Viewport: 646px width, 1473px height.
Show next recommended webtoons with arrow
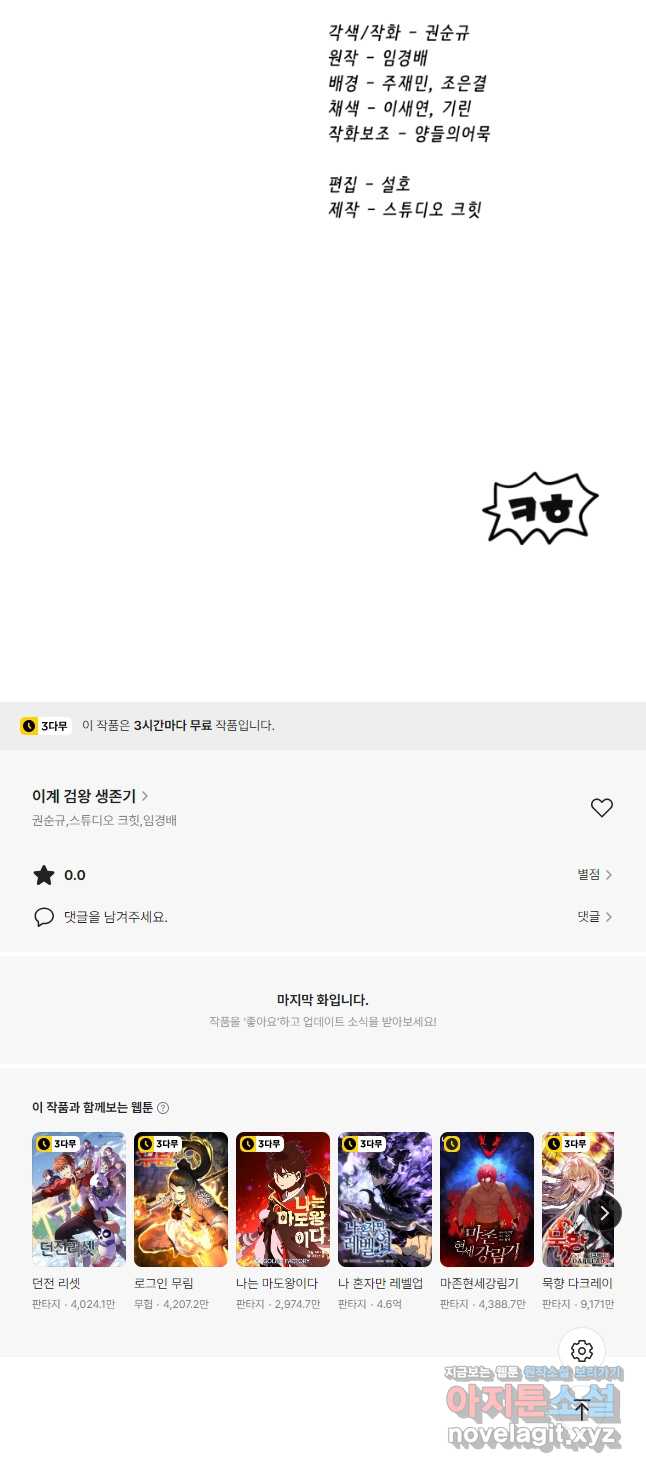click(604, 1213)
